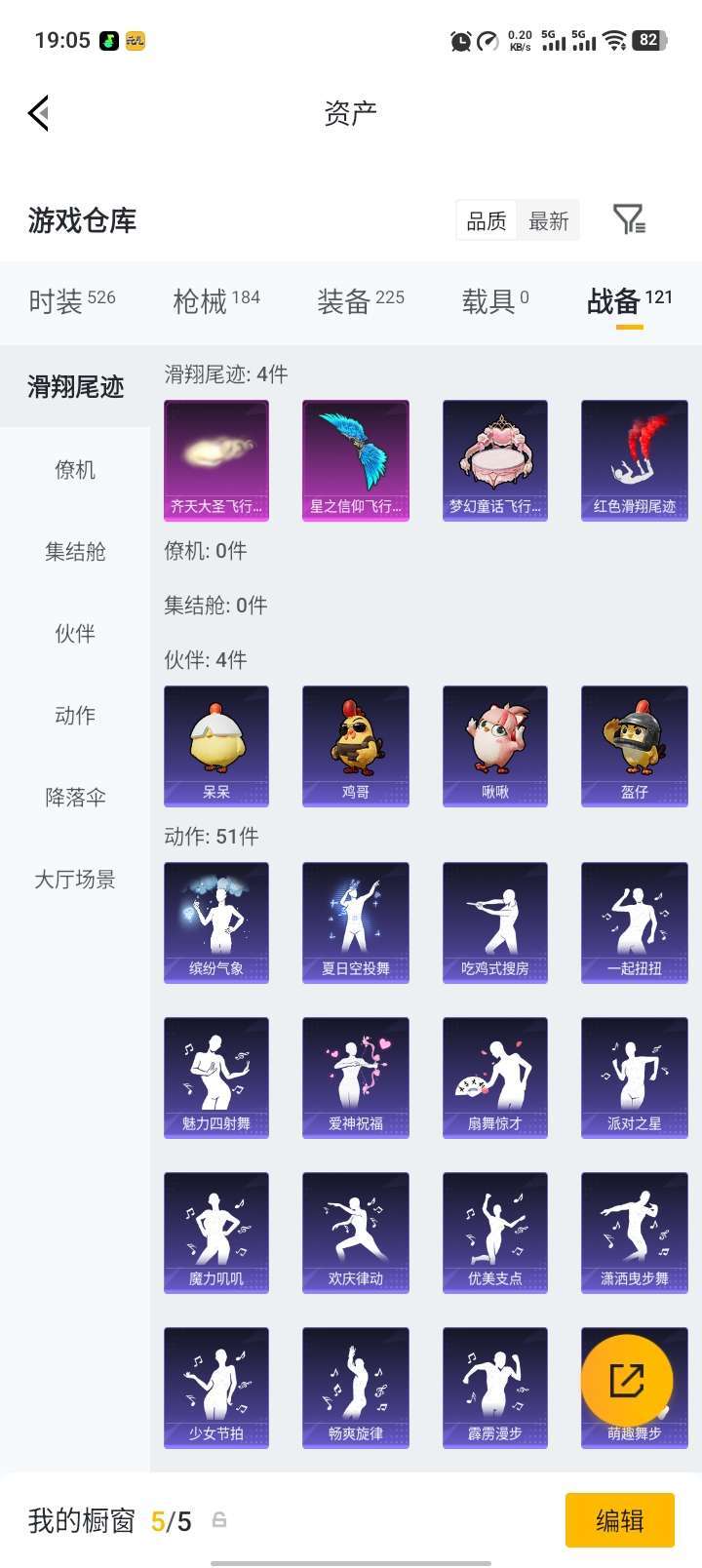This screenshot has width=702, height=1568.
Task: Sort the warehouse by 最新
Action: [x=548, y=220]
